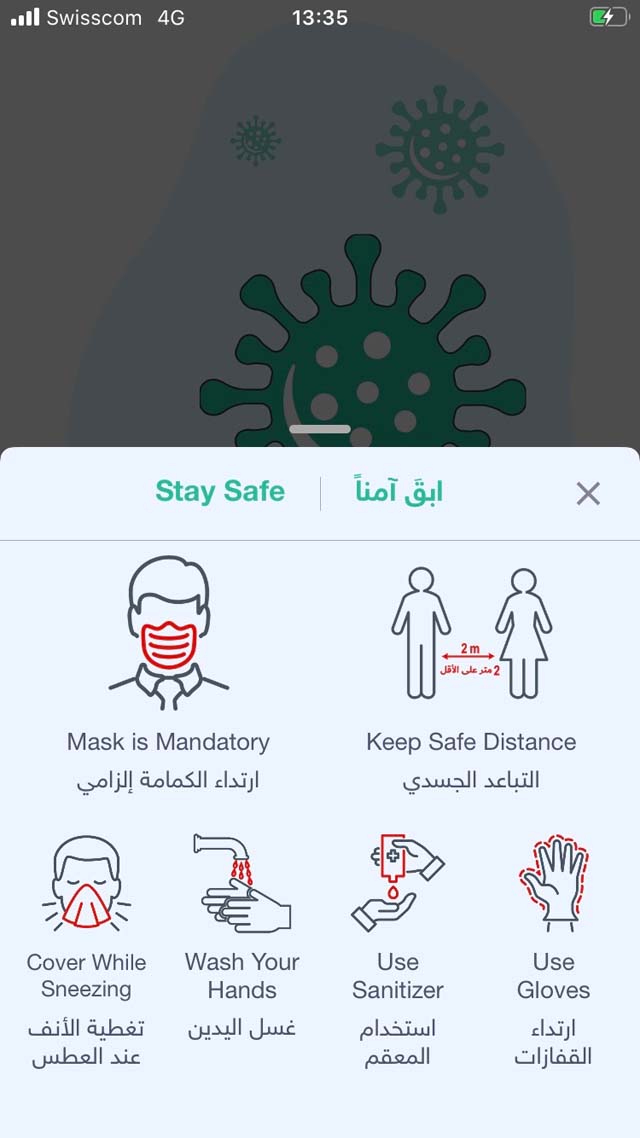Tap the sheet's drag handle

tap(320, 429)
